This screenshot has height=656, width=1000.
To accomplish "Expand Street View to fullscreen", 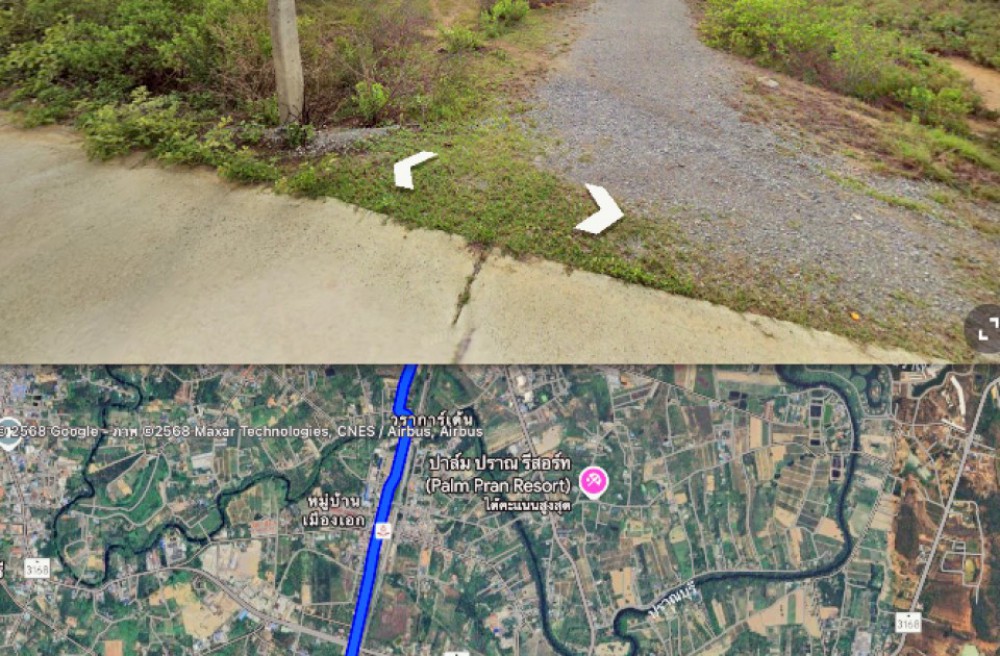I will [986, 329].
